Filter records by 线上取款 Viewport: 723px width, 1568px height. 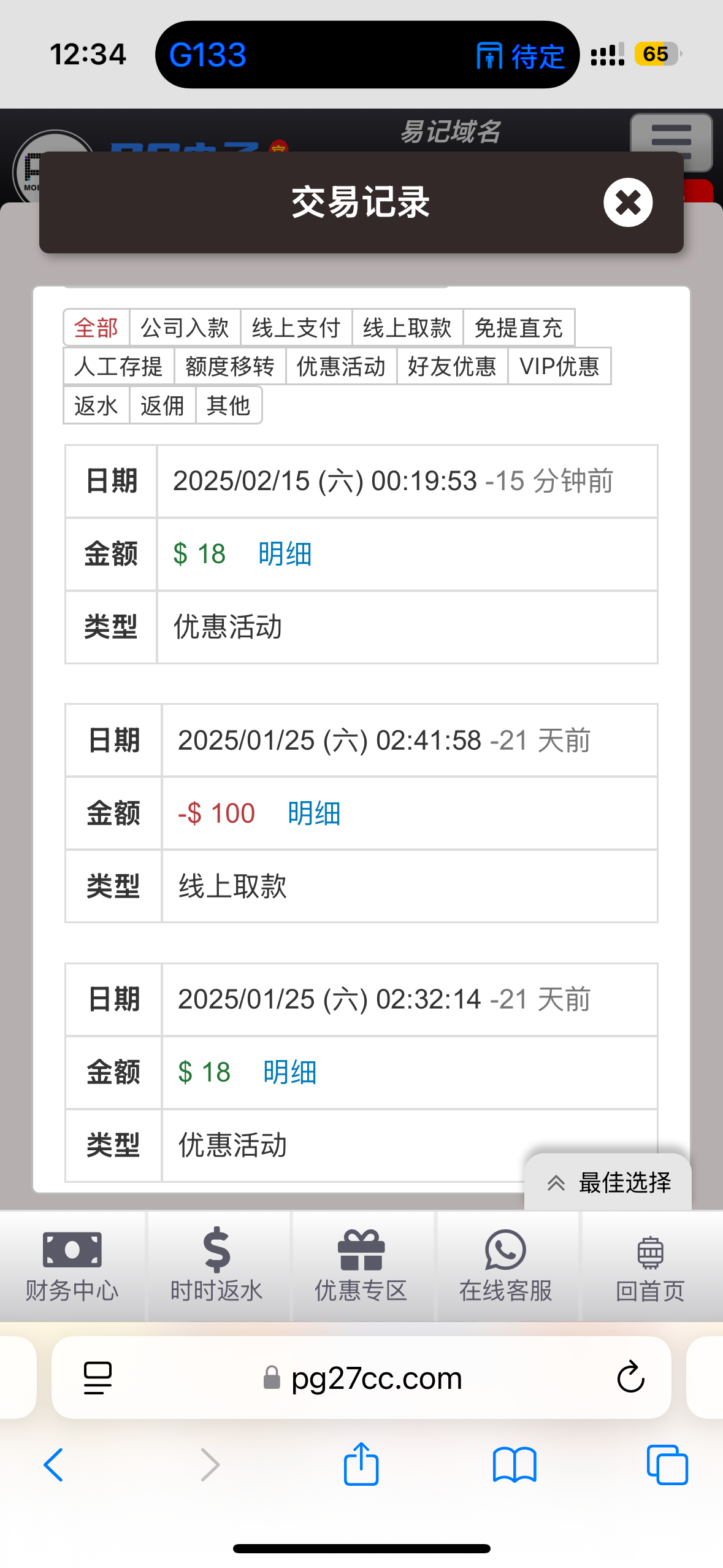click(407, 328)
